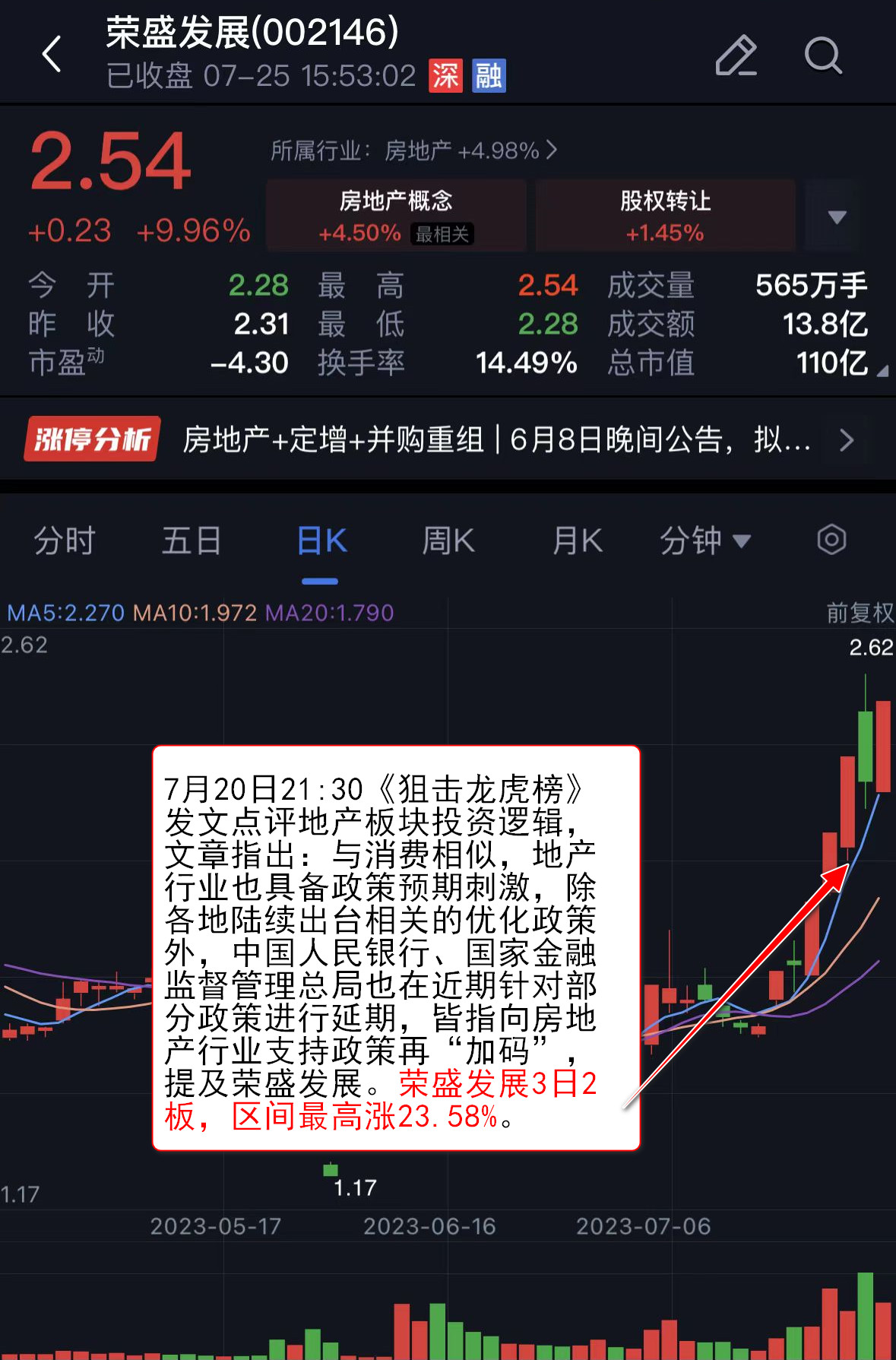Open the 涨停分析 news row
The width and height of the screenshot is (896, 1360).
441,439
